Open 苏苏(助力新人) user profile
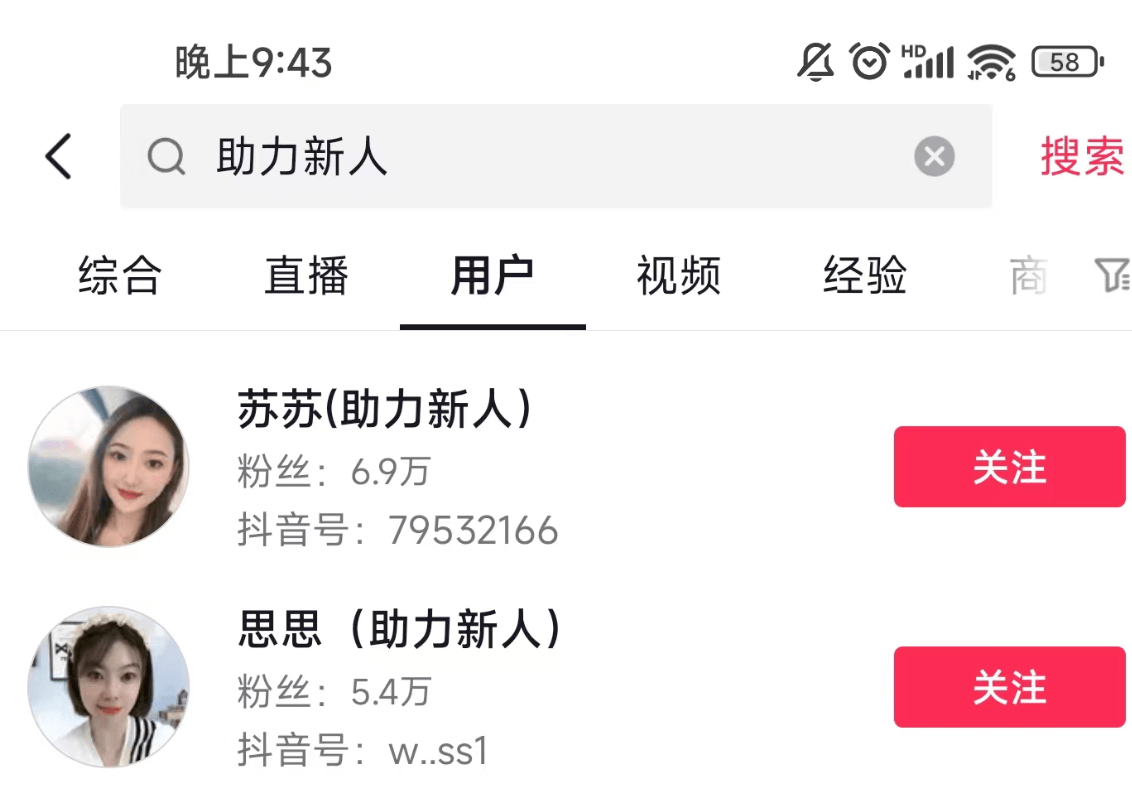The image size is (1132, 789). (384, 410)
